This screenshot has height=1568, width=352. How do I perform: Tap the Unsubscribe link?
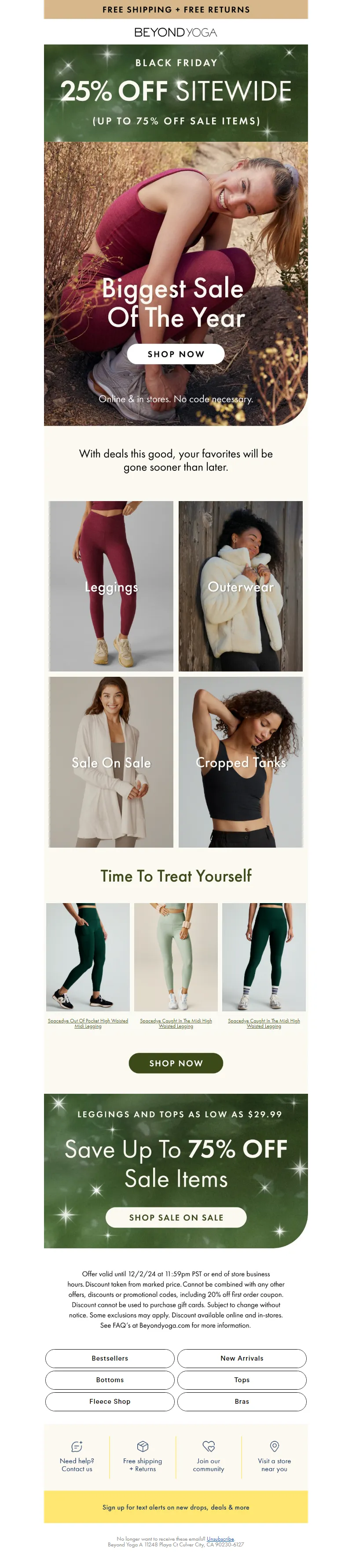220,1538
